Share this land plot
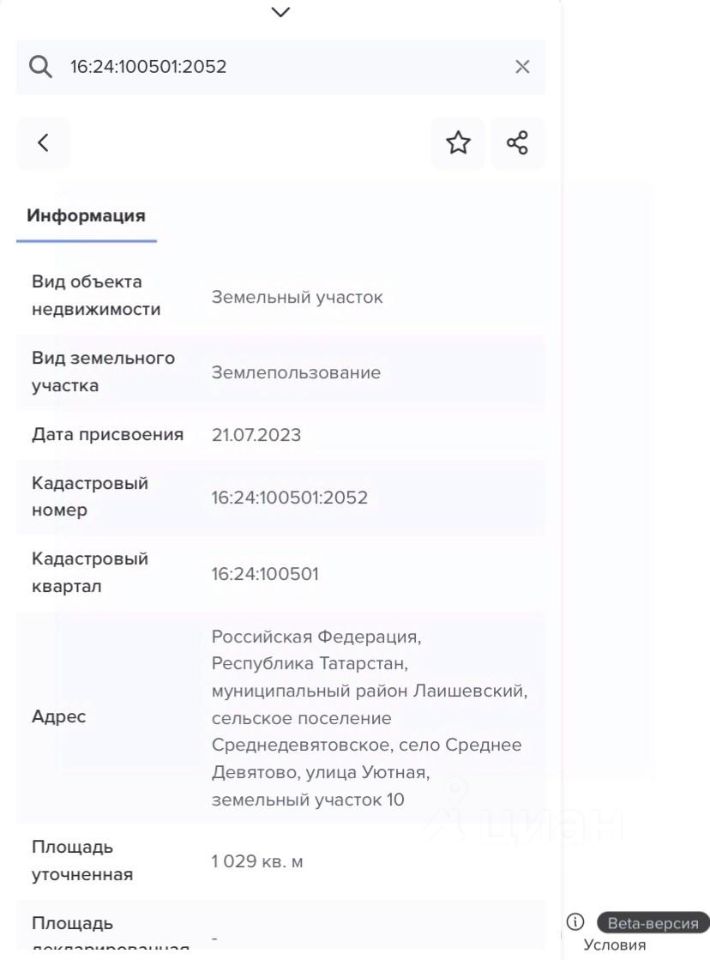The height and width of the screenshot is (960, 710). (x=517, y=143)
